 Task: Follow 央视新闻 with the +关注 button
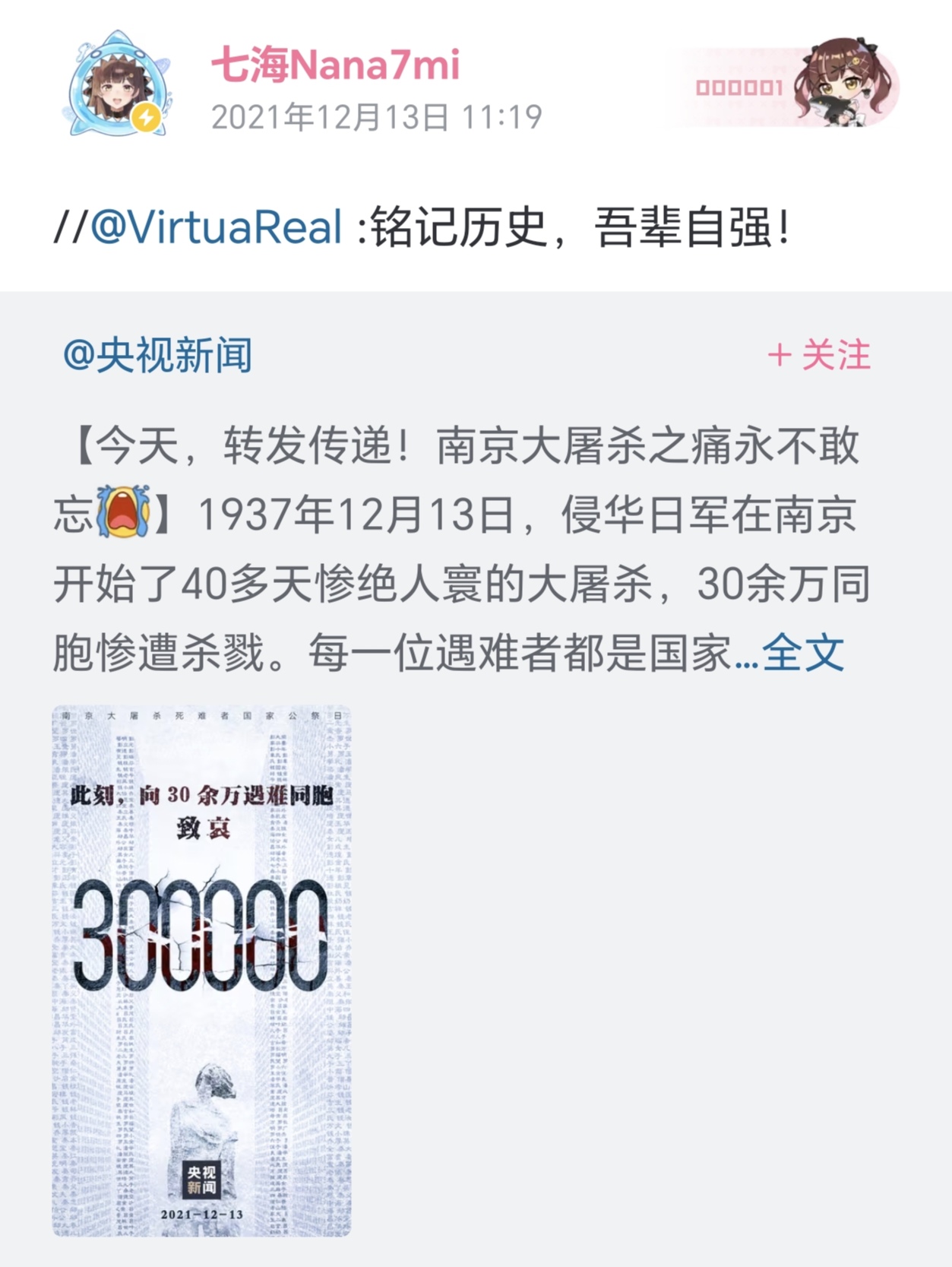tap(819, 355)
